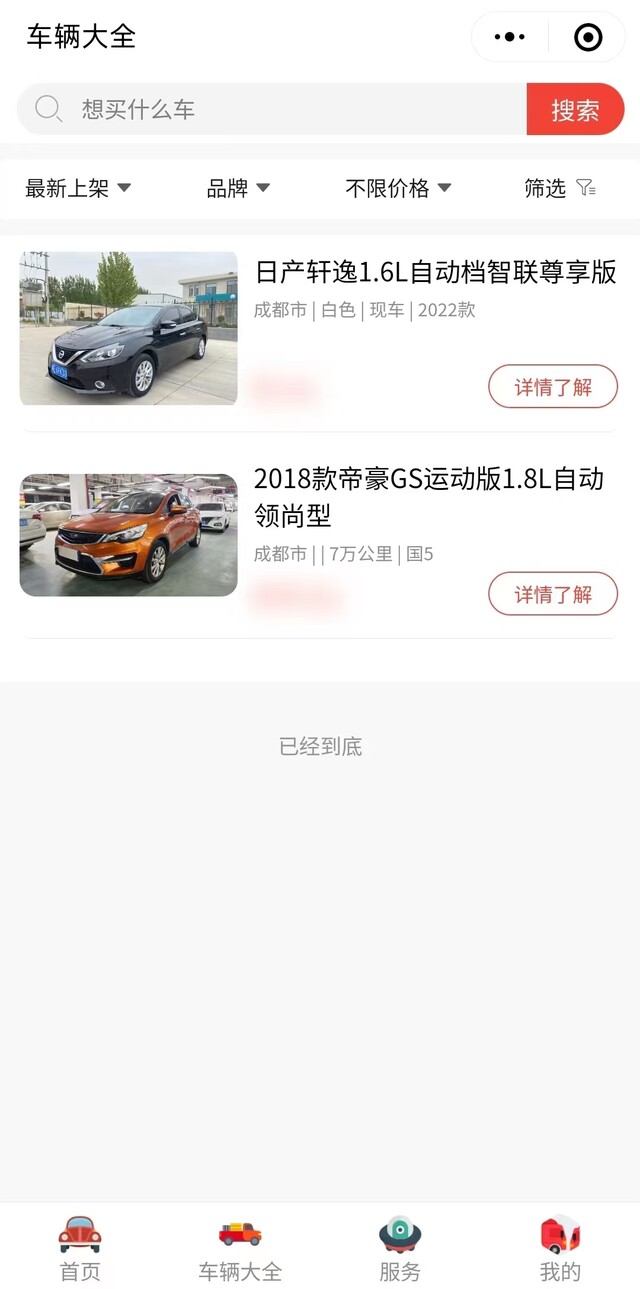This screenshot has width=640, height=1289.
Task: Expand the 最新上架 sort dropdown
Action: tap(78, 188)
